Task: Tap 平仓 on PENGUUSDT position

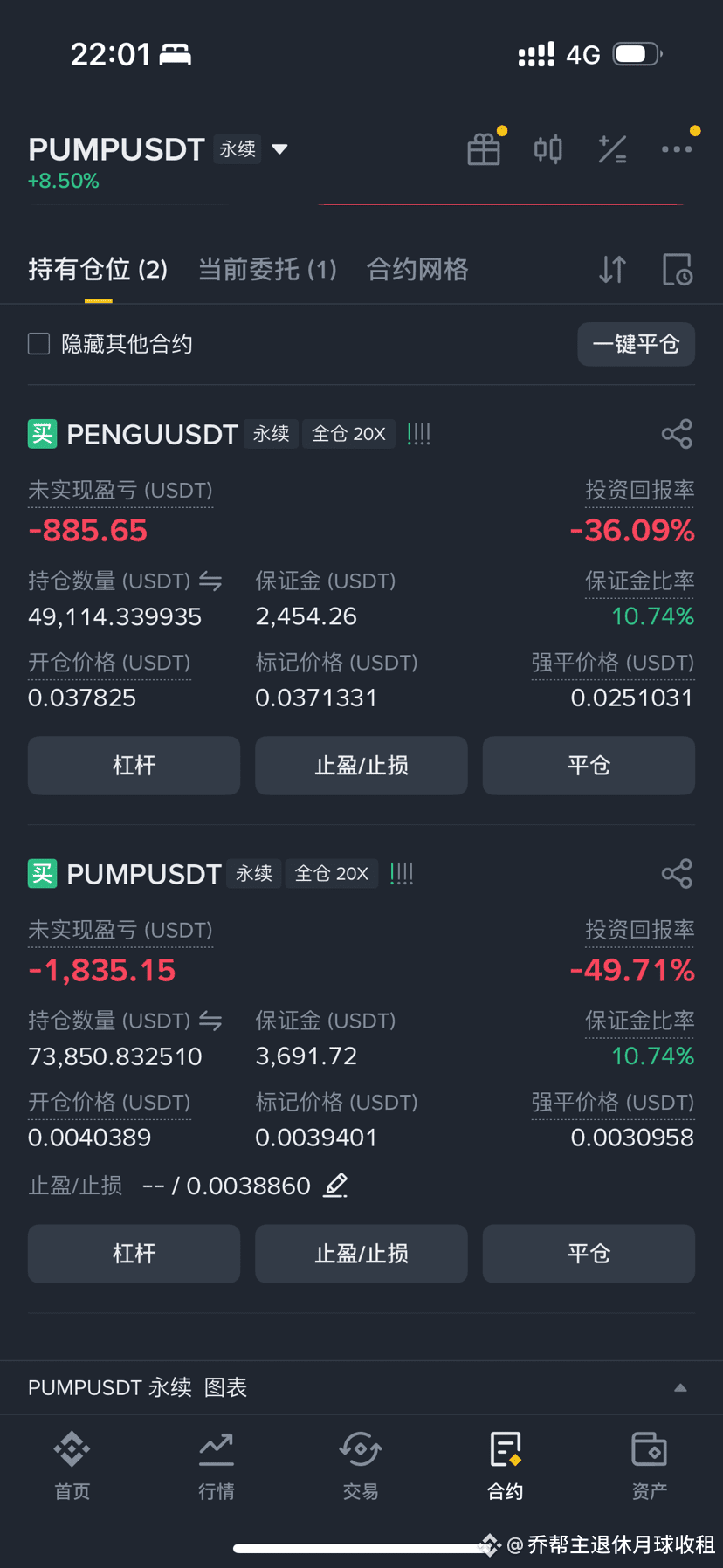Action: pyautogui.click(x=589, y=766)
